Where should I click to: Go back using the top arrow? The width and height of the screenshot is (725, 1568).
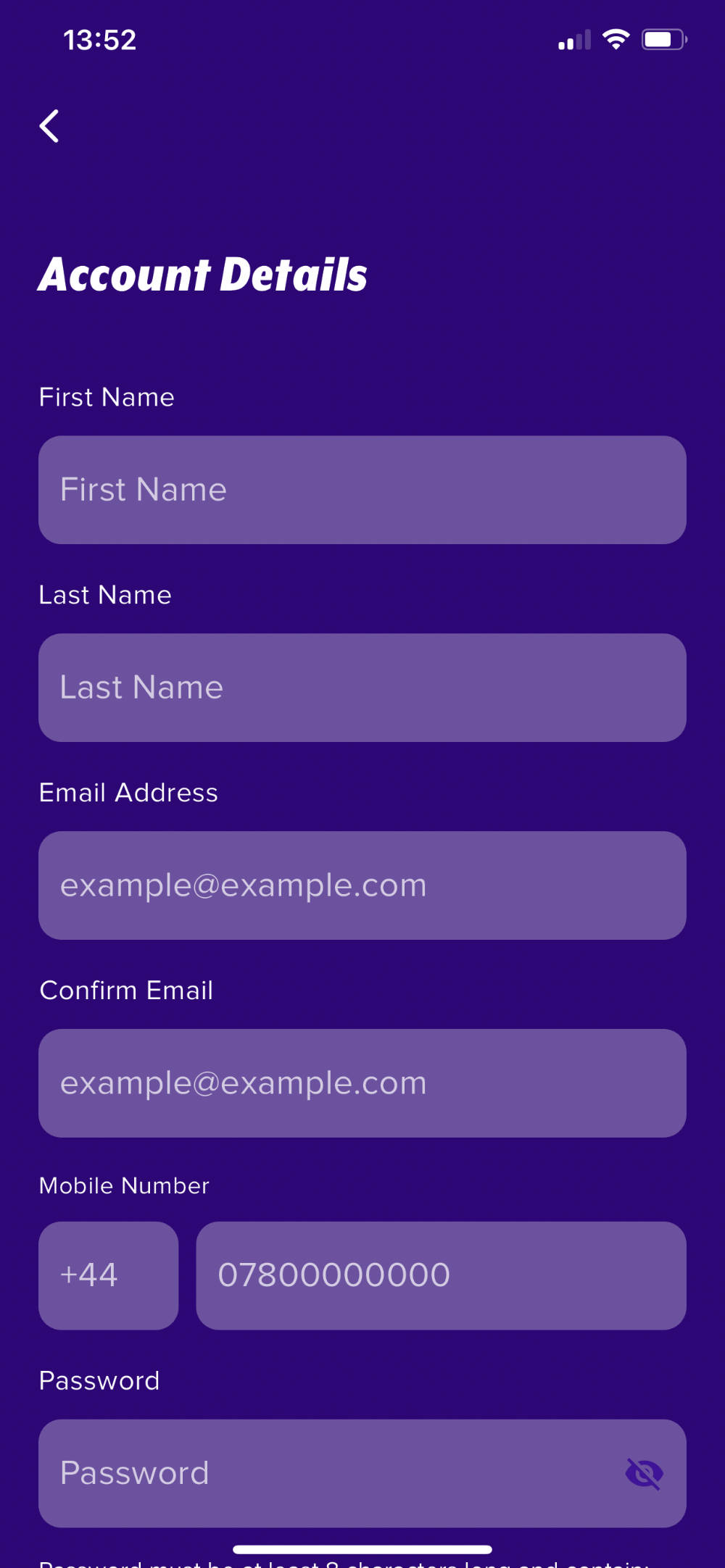tap(49, 126)
